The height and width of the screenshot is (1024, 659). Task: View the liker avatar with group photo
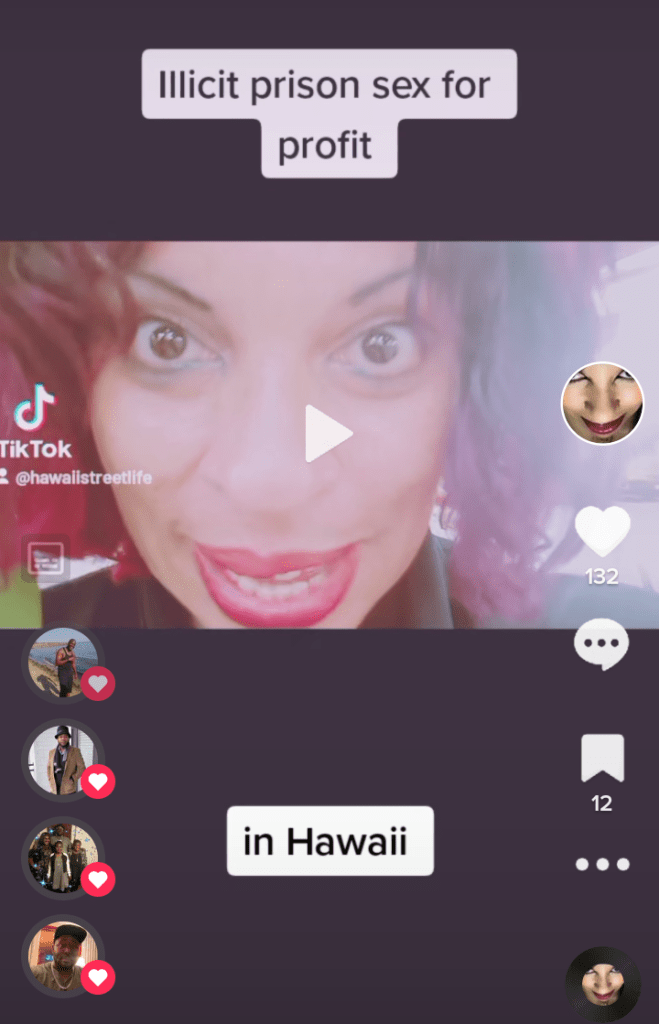pyautogui.click(x=63, y=859)
